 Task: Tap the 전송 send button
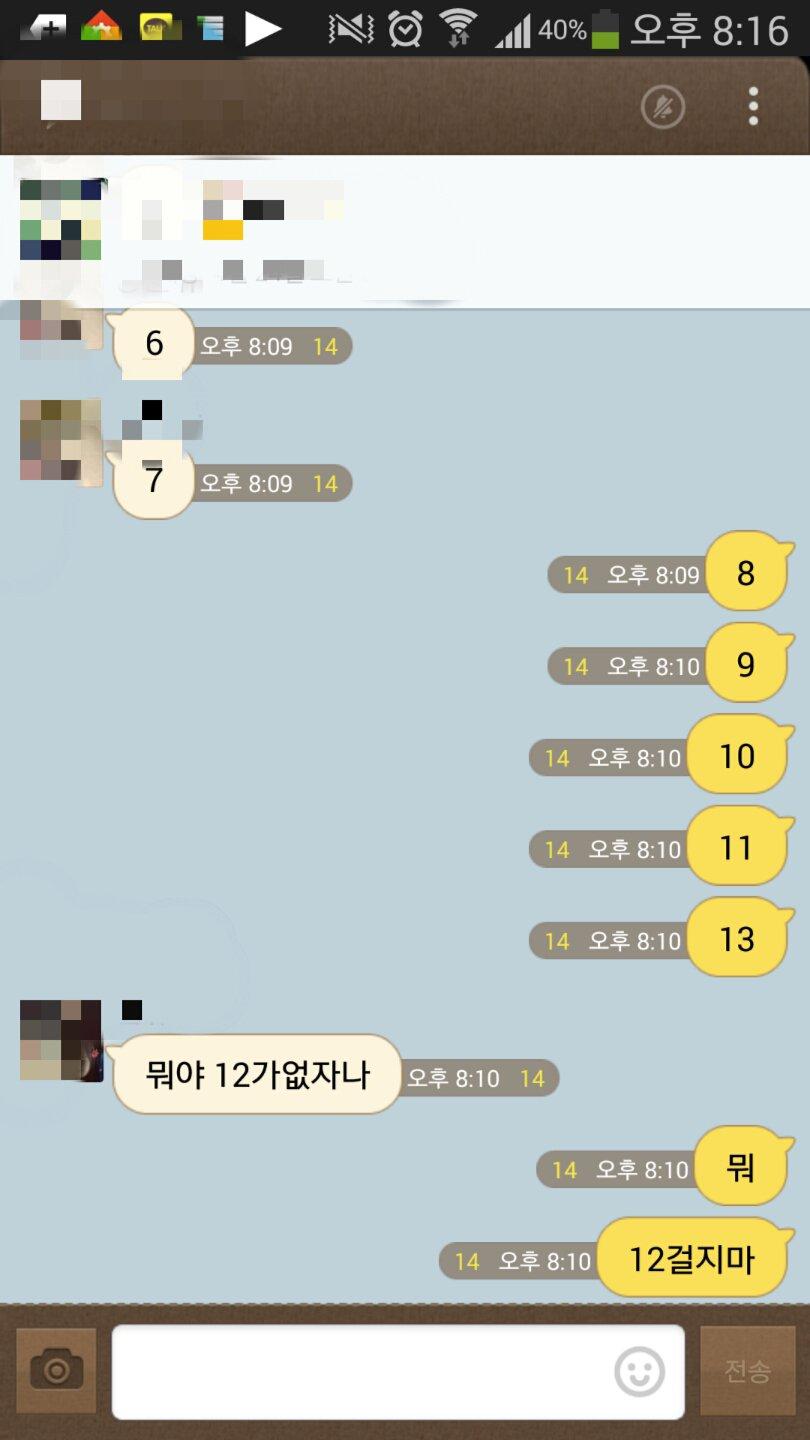tap(748, 1370)
